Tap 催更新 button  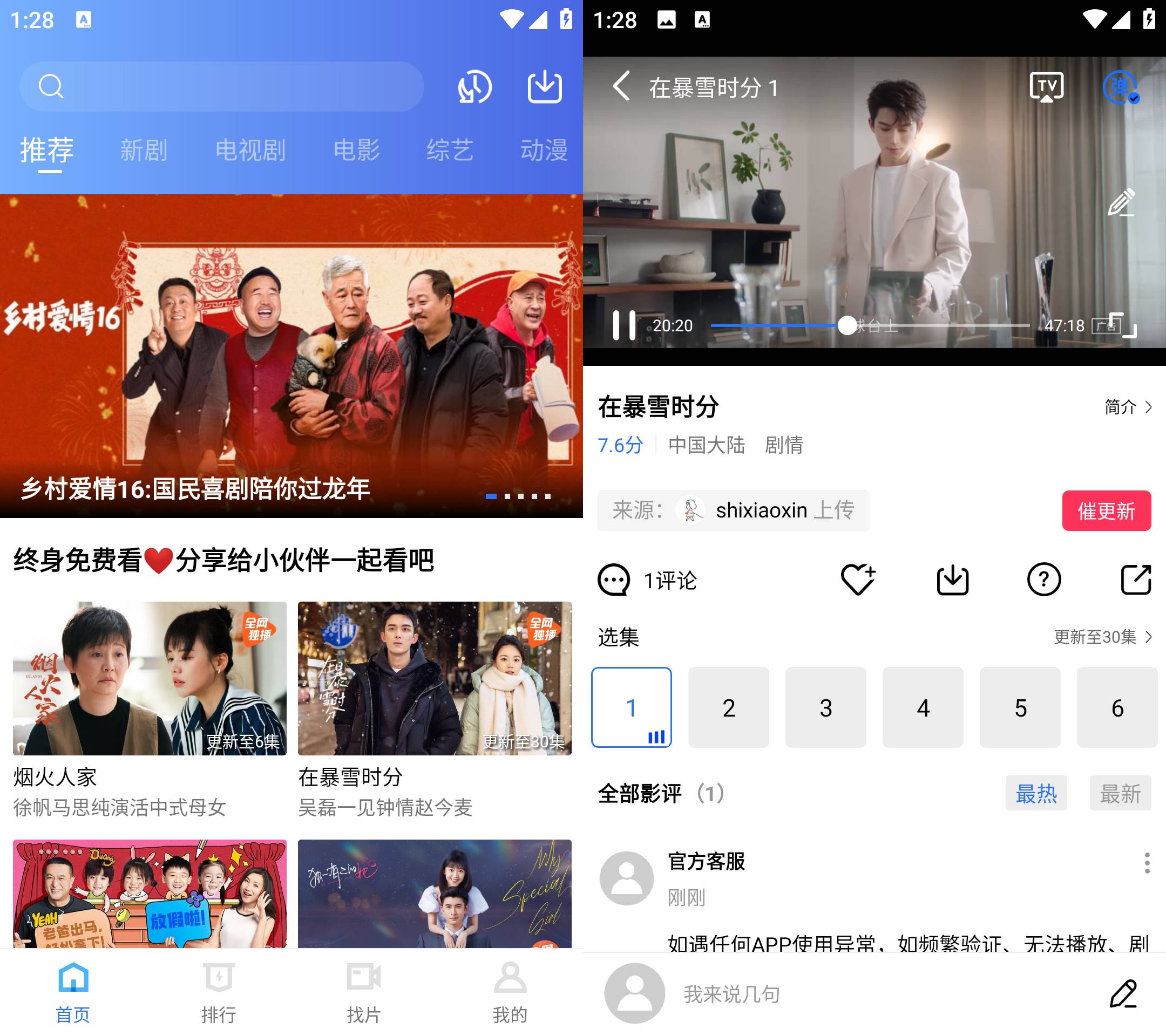pos(1106,511)
